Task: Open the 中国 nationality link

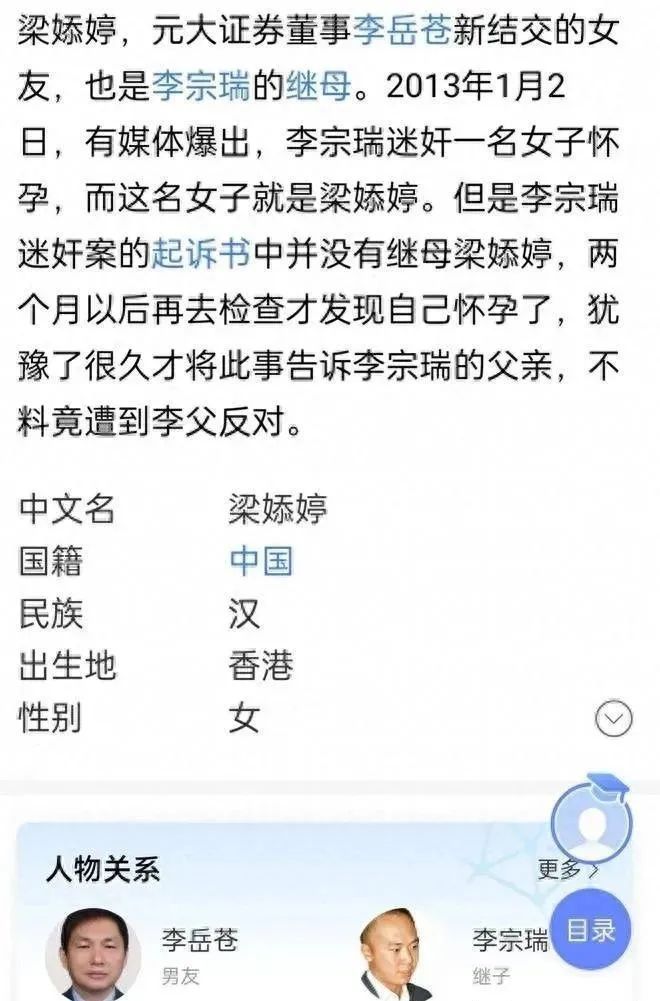Action: (260, 560)
